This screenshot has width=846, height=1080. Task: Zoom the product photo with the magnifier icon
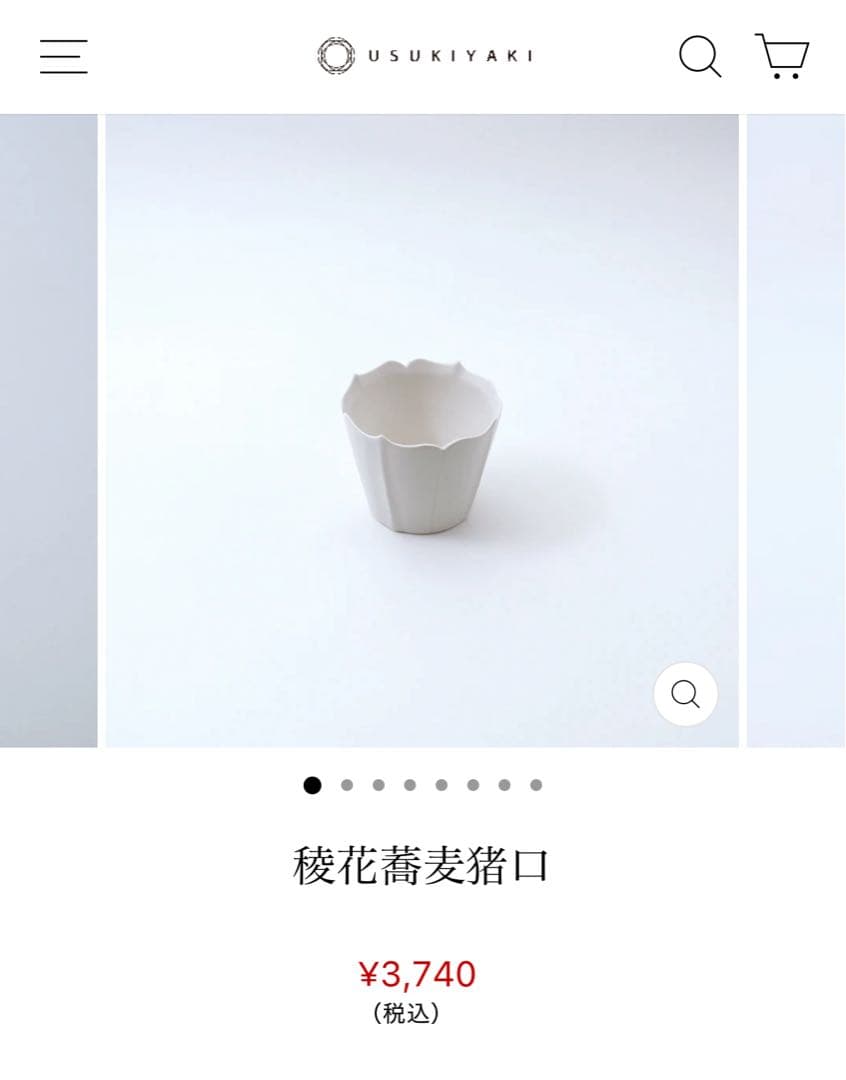point(685,693)
